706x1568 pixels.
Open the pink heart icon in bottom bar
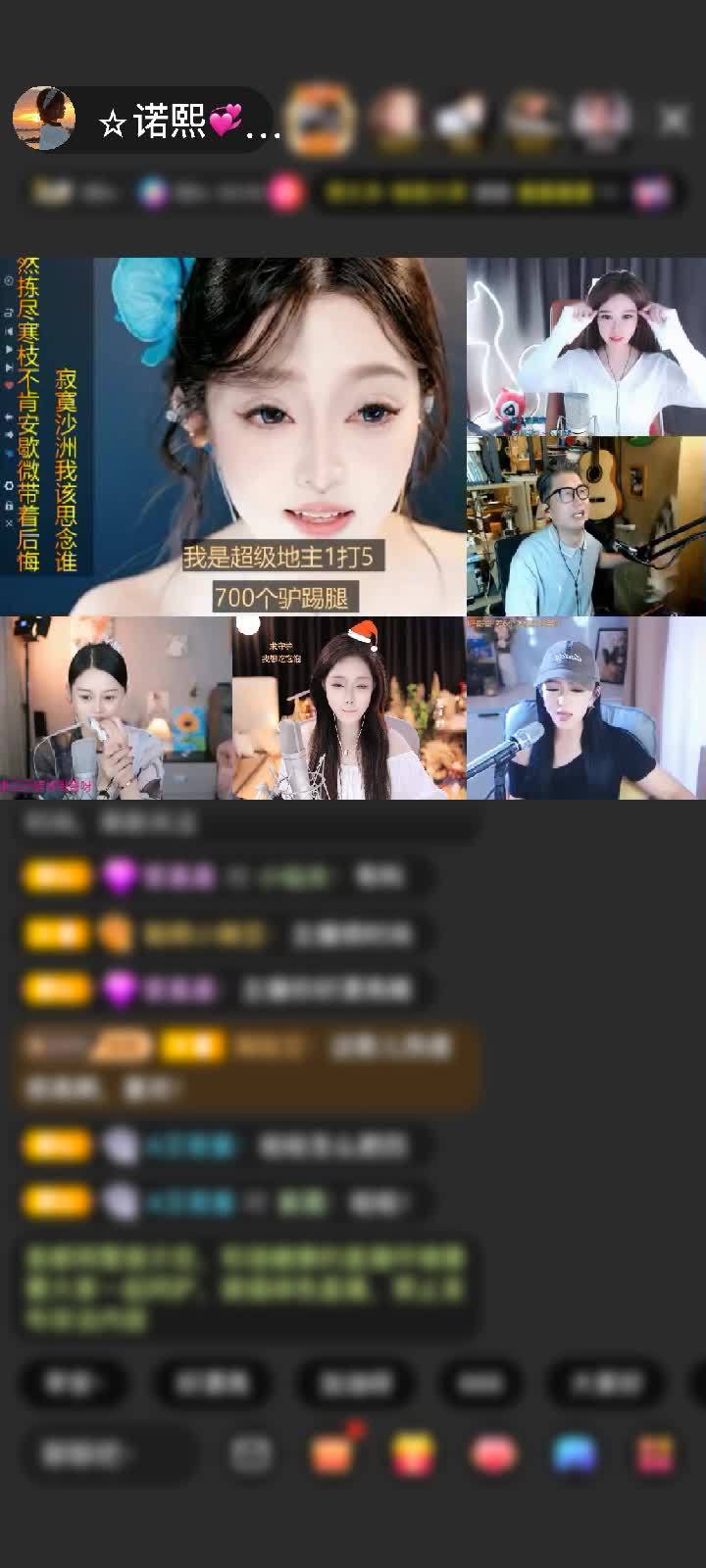point(493,1453)
